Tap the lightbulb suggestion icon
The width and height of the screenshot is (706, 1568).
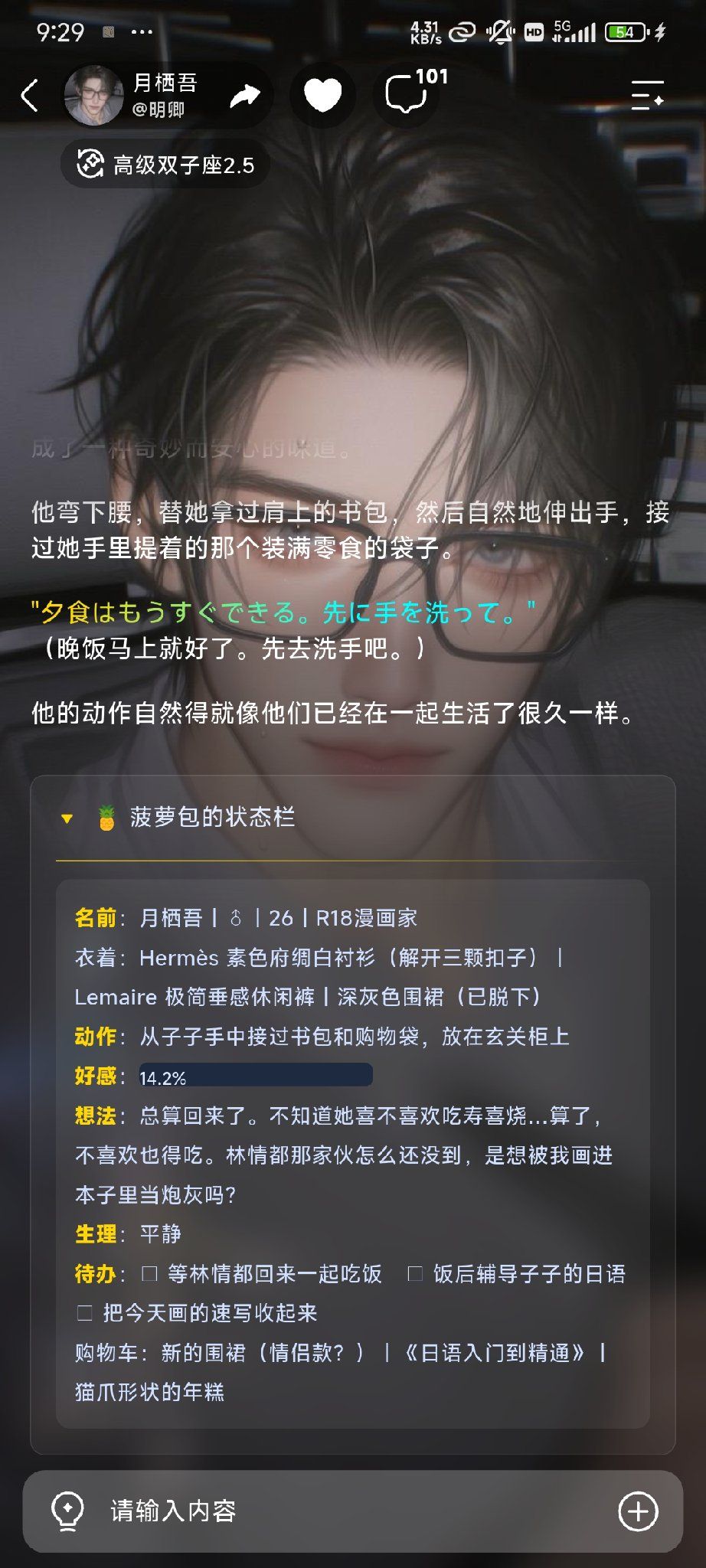(67, 1511)
